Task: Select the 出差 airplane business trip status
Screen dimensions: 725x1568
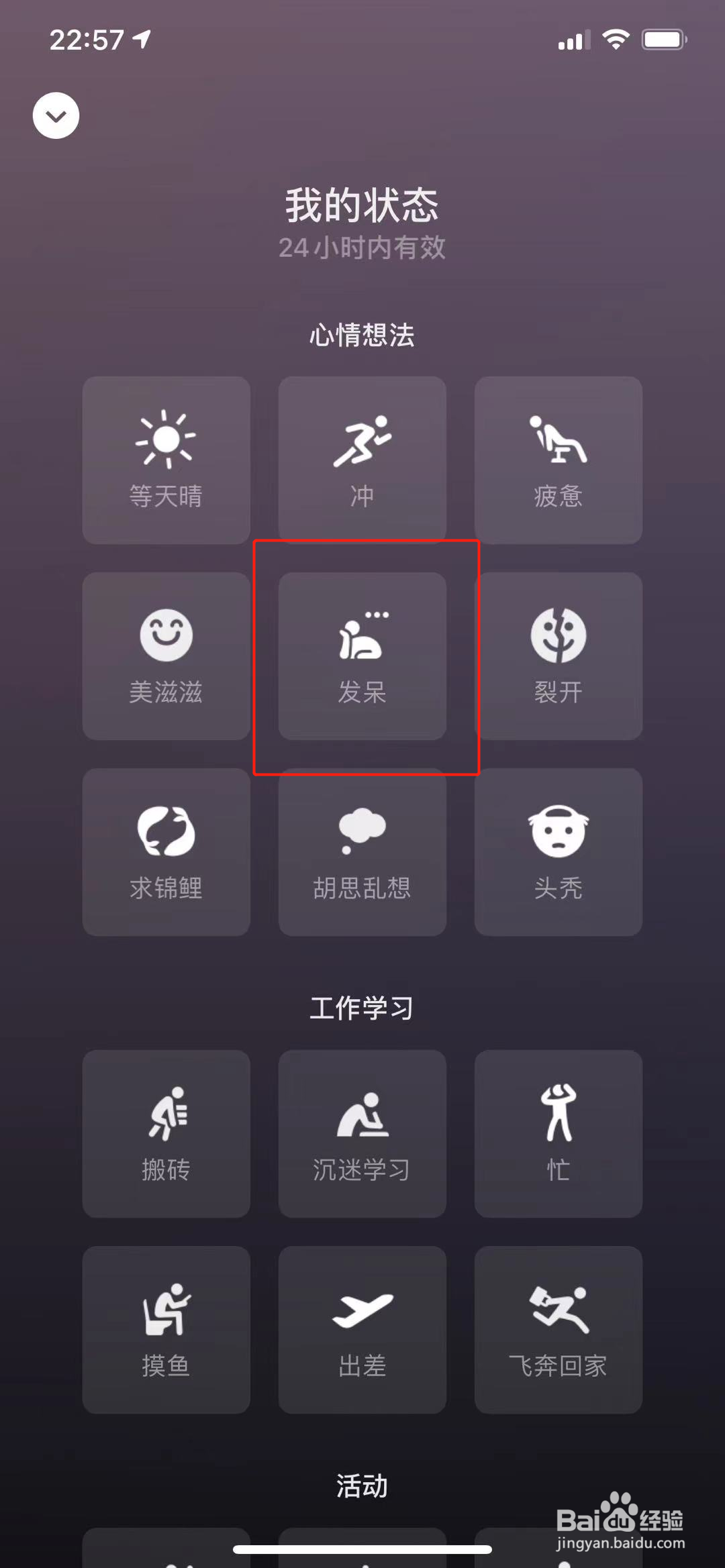Action: [362, 1328]
